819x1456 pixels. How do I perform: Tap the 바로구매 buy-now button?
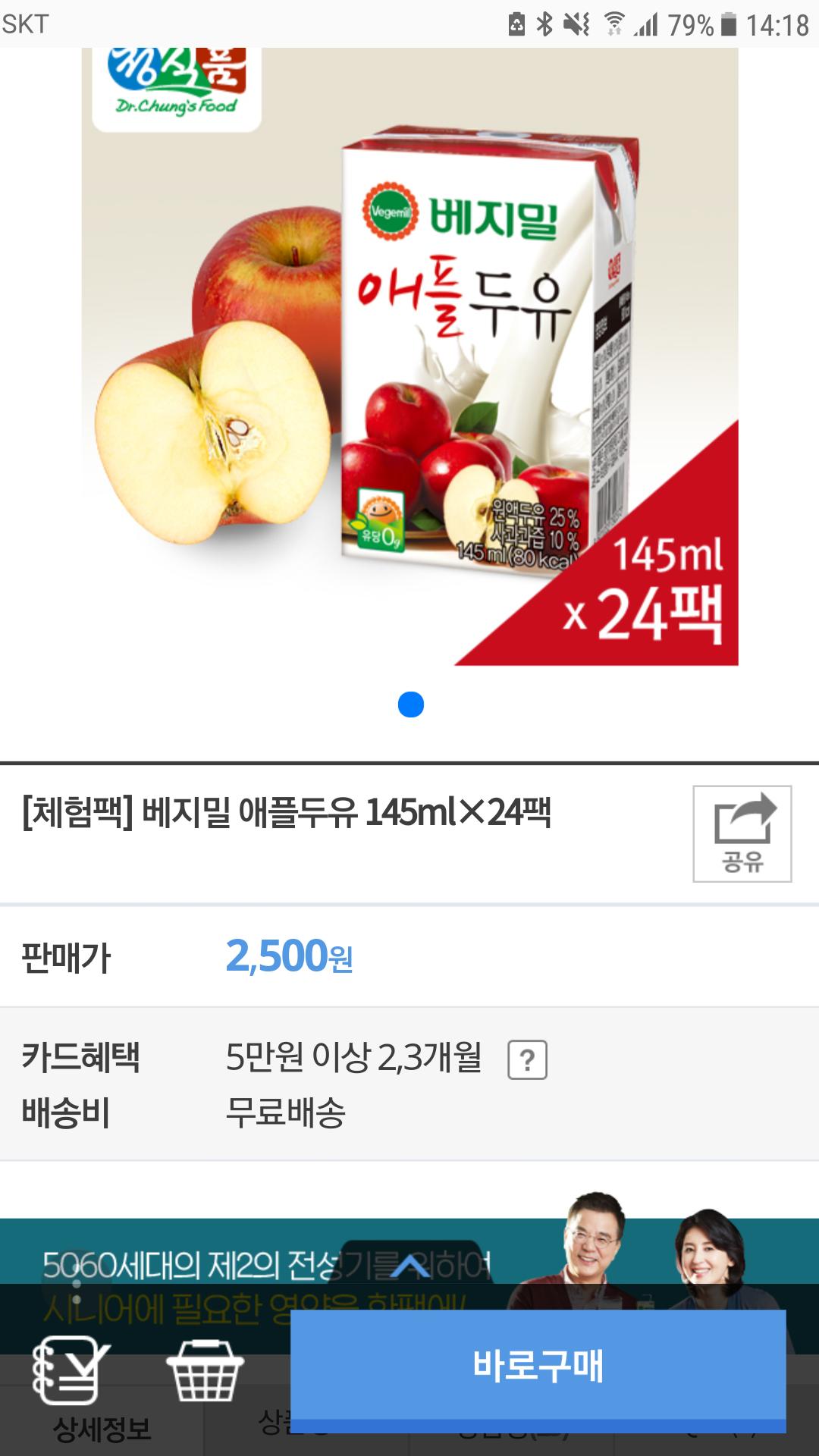pyautogui.click(x=538, y=1367)
